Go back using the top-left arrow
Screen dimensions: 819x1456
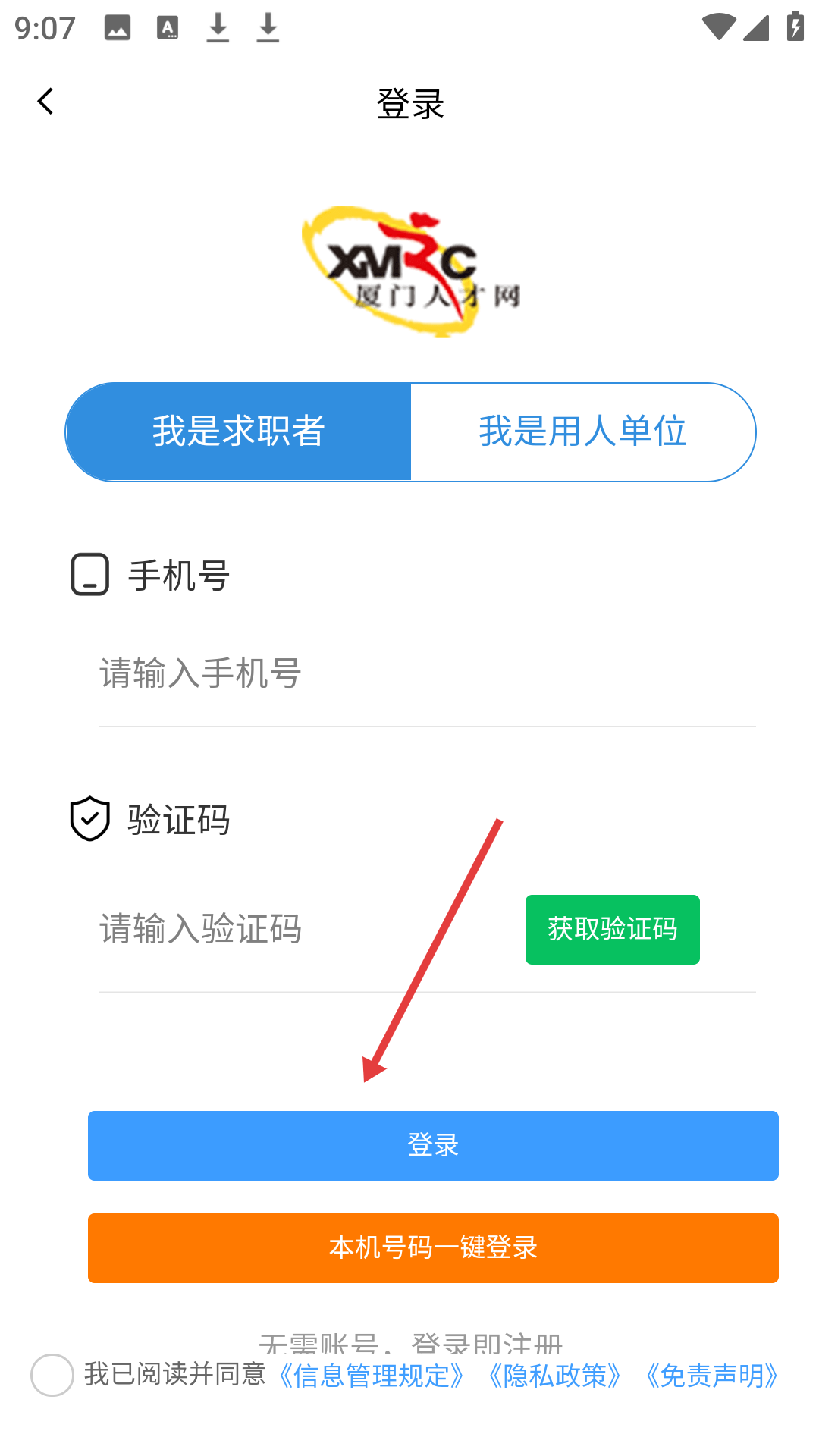pyautogui.click(x=45, y=102)
